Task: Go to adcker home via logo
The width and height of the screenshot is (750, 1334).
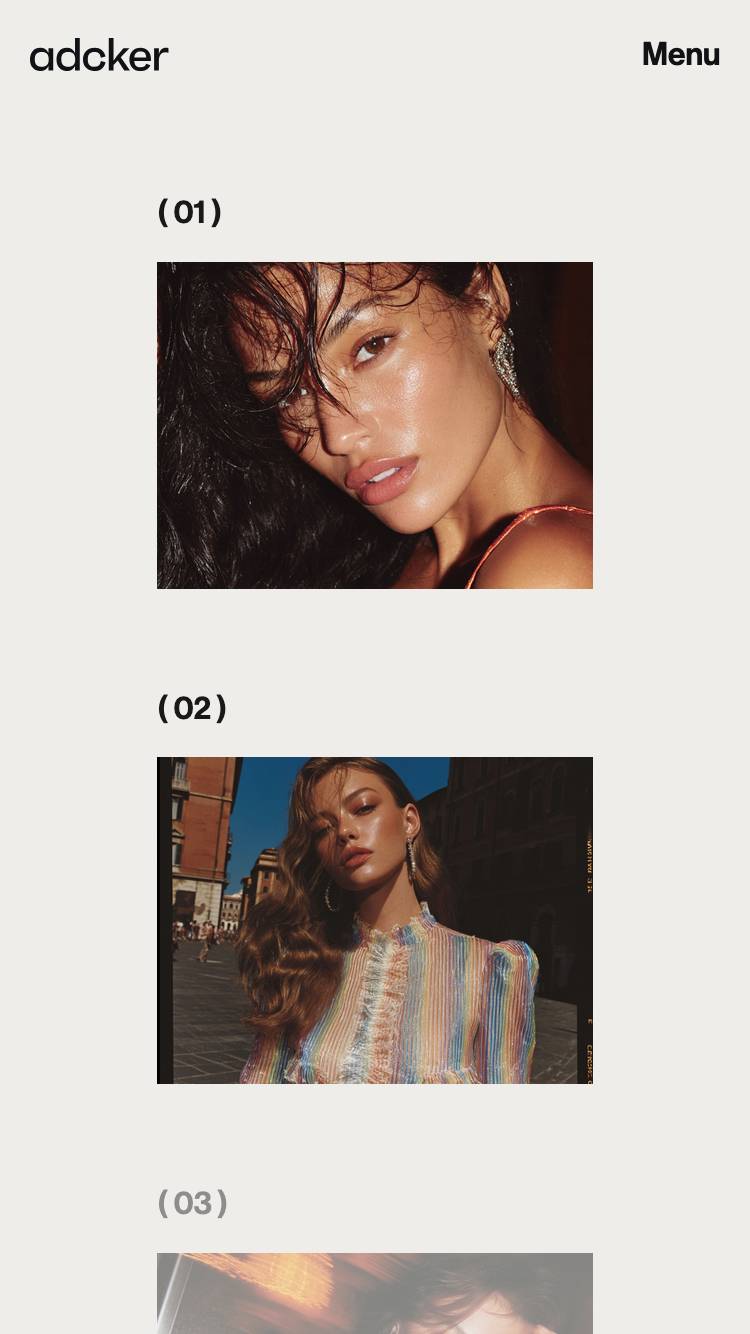Action: (x=99, y=56)
